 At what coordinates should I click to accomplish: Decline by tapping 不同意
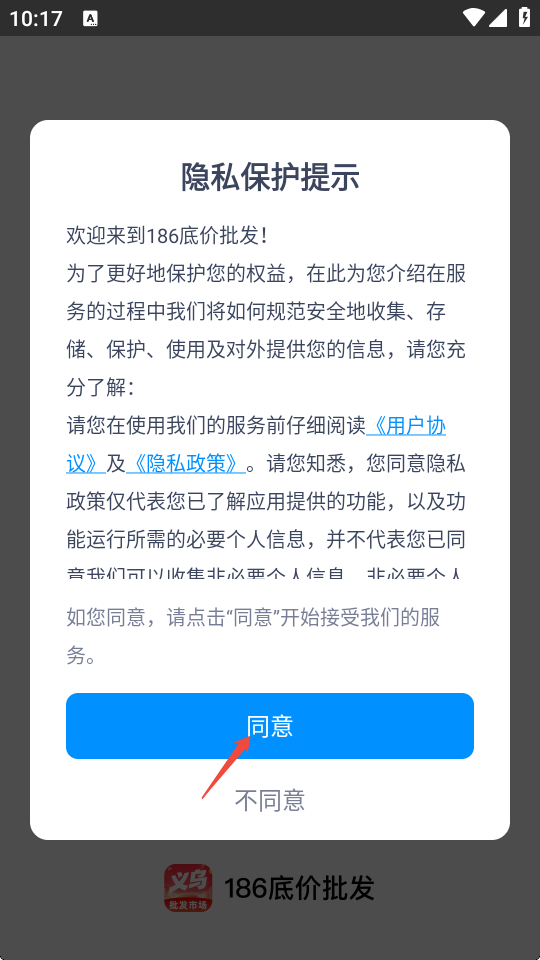pyautogui.click(x=270, y=800)
